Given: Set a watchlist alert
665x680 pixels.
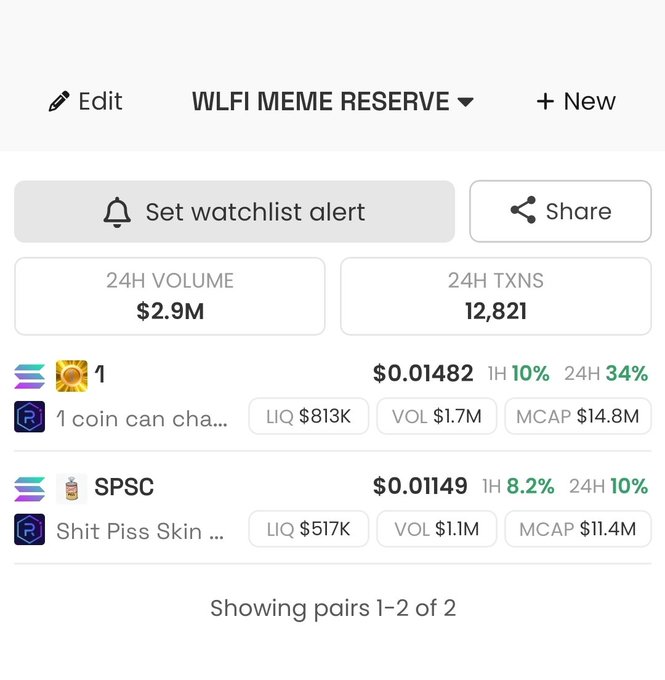Looking at the screenshot, I should click(x=234, y=212).
